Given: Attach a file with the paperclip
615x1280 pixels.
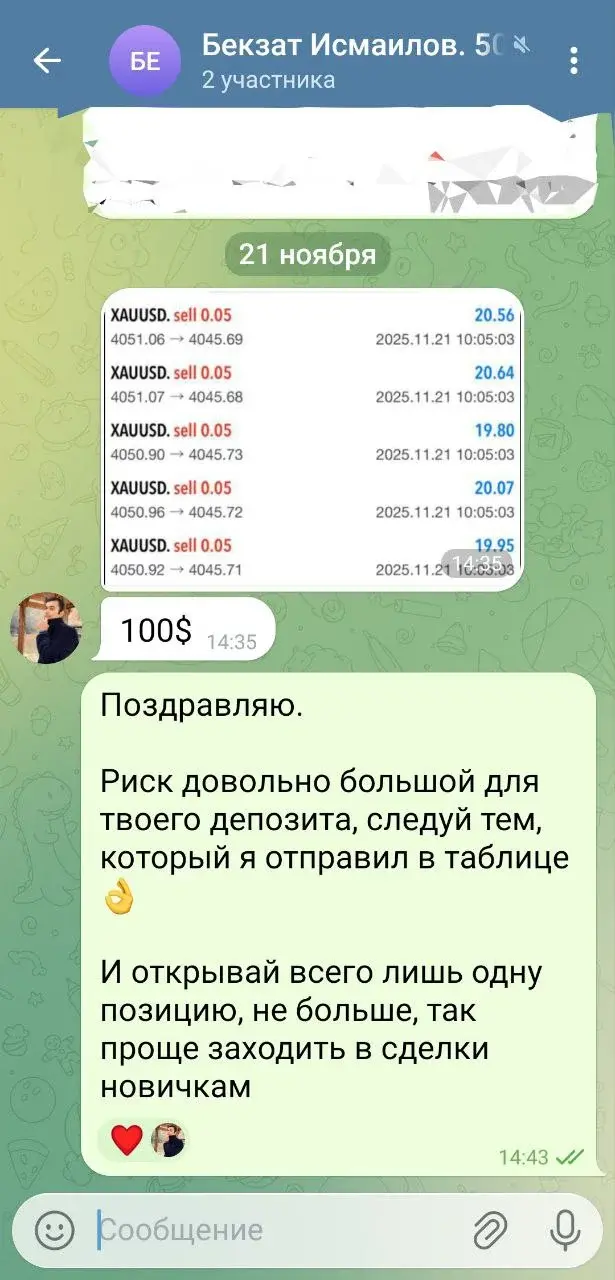Looking at the screenshot, I should pyautogui.click(x=490, y=1230).
